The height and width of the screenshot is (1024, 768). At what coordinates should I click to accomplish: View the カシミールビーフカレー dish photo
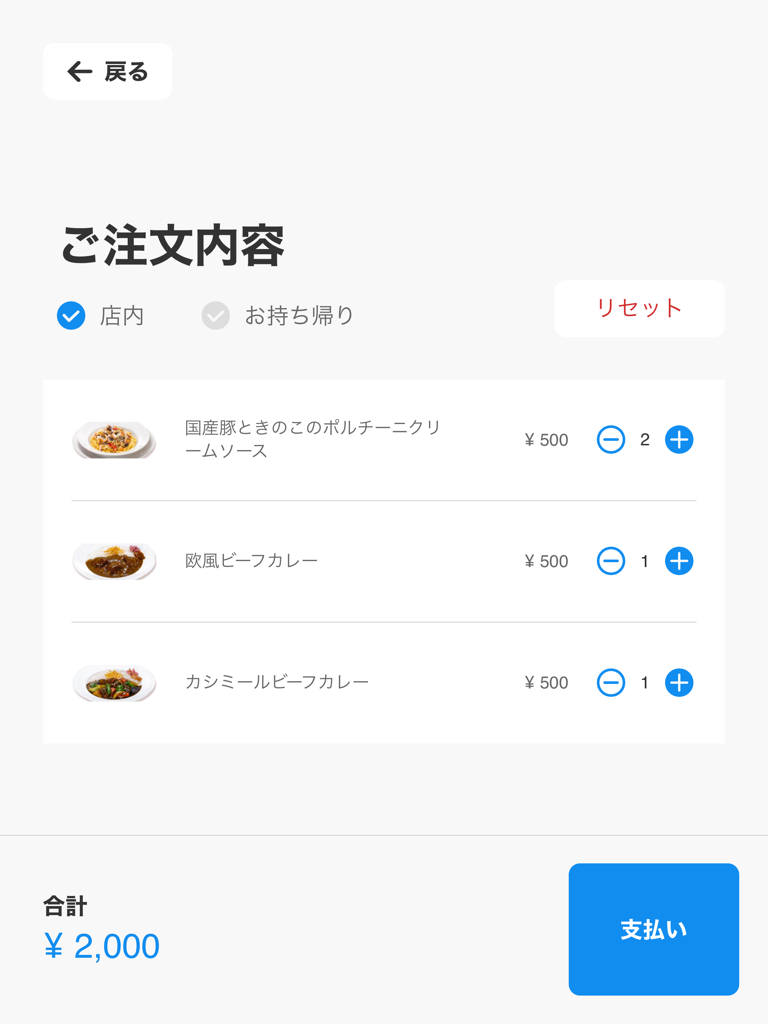click(114, 683)
